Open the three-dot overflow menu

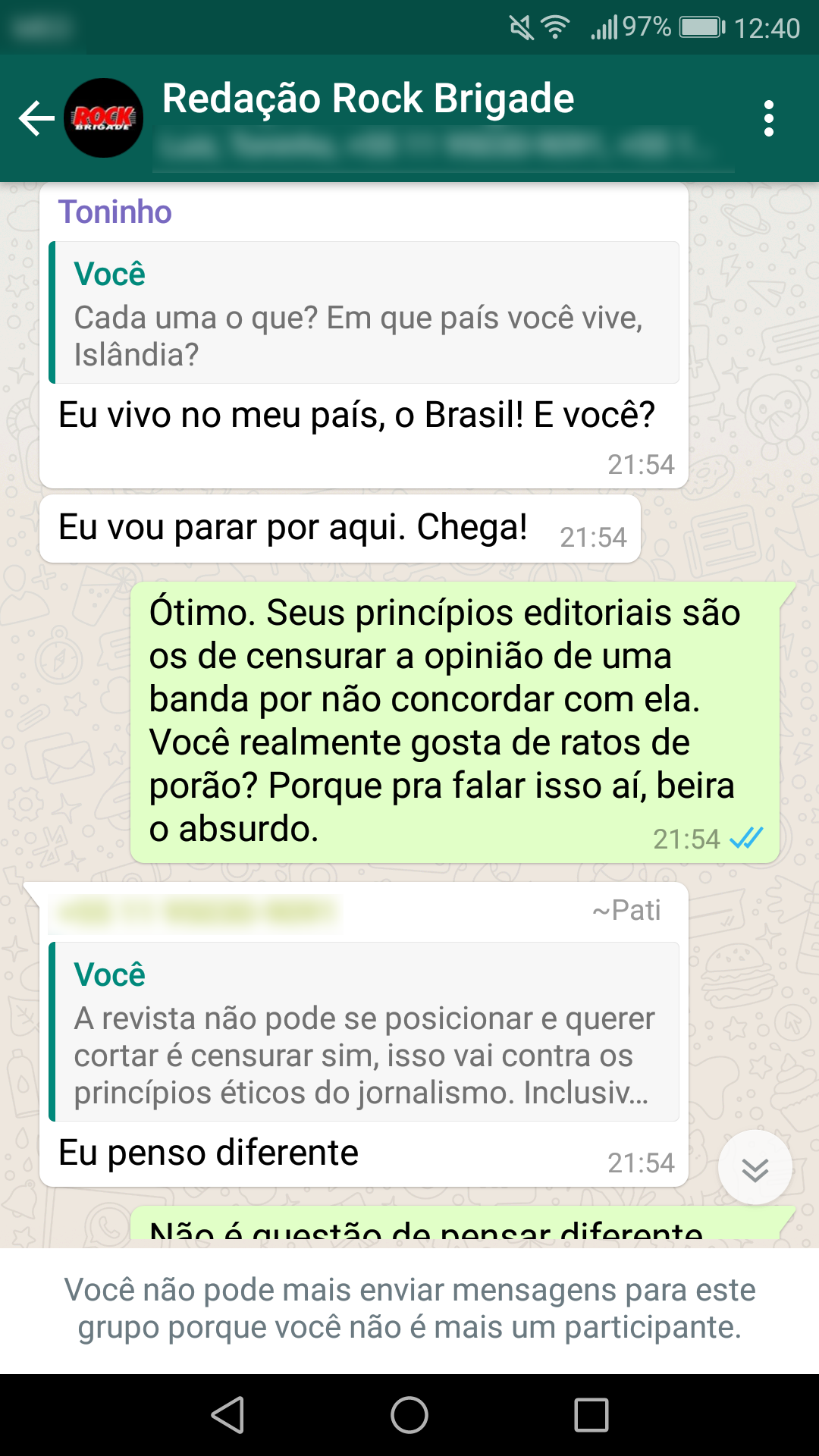[769, 118]
